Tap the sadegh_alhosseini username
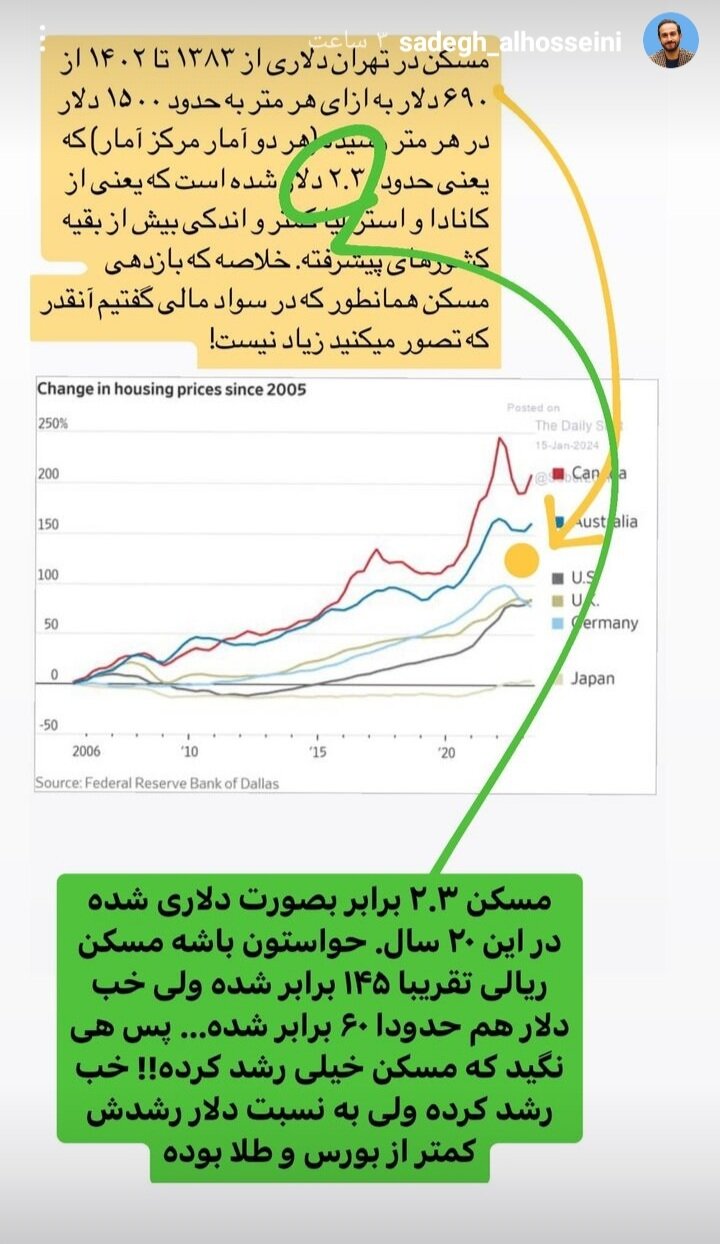Viewport: 720px width, 1244px height. click(x=510, y=43)
